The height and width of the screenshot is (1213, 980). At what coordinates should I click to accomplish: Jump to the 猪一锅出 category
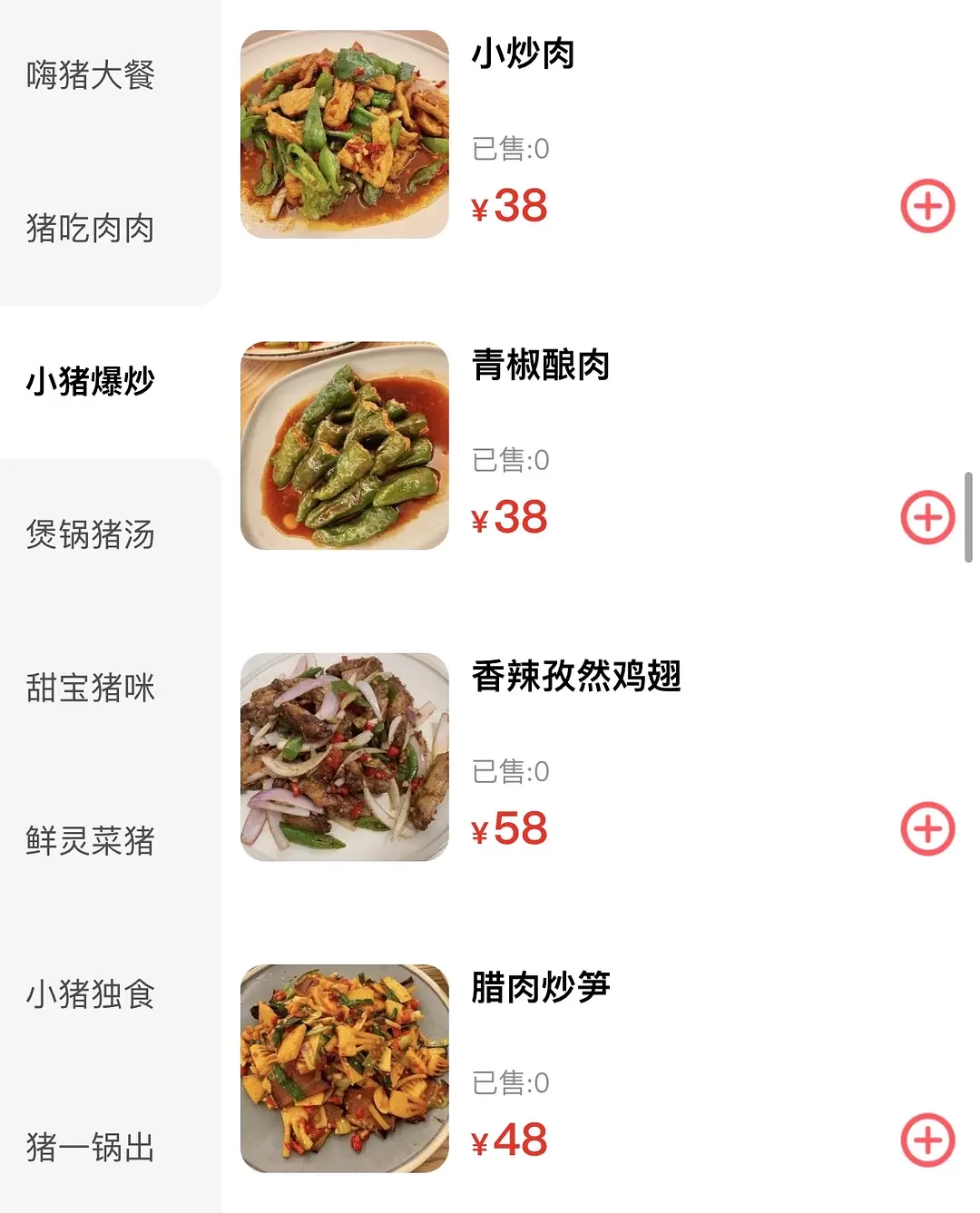(x=91, y=1149)
